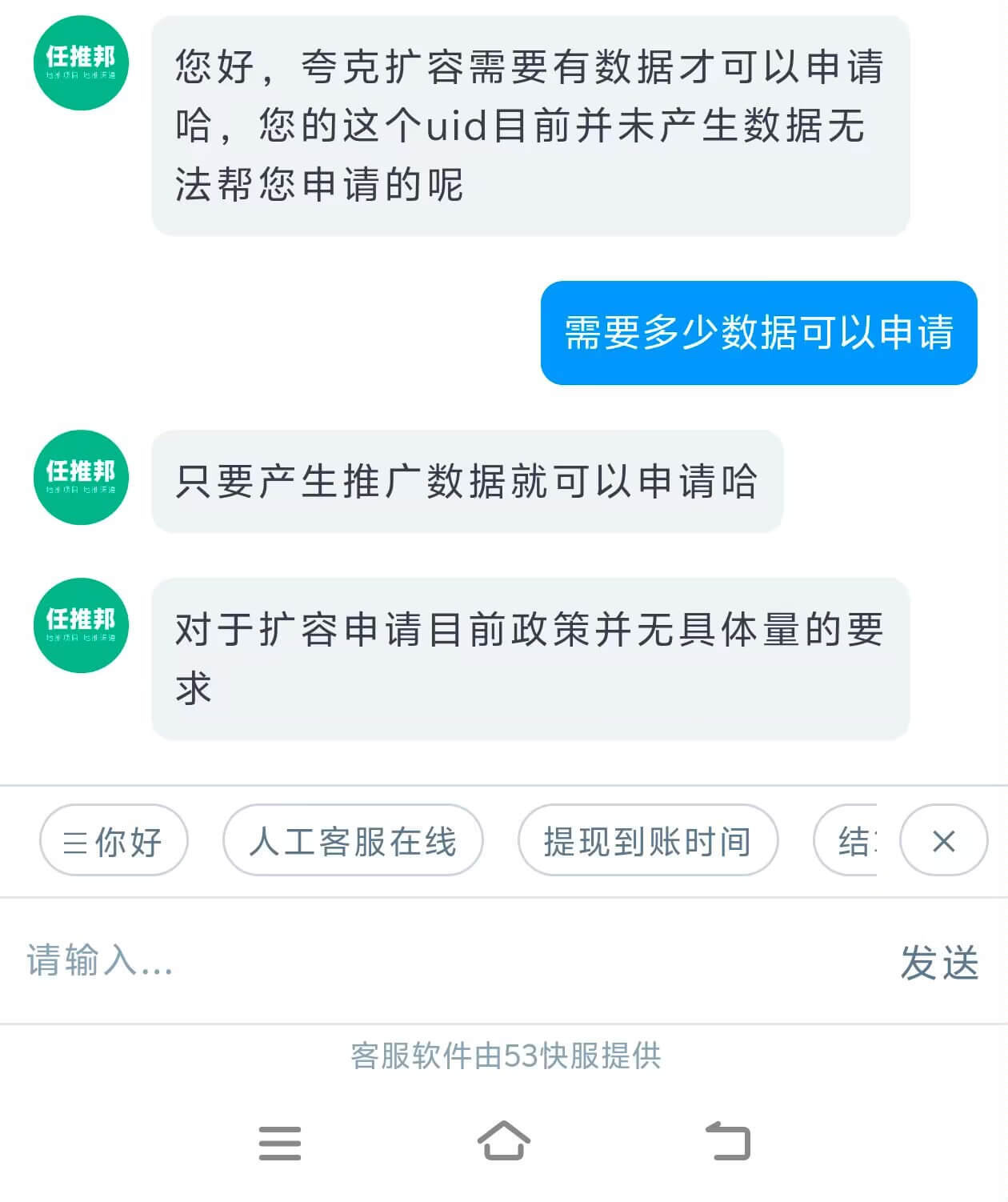Open the 53快服 provider link

pyautogui.click(x=506, y=1055)
